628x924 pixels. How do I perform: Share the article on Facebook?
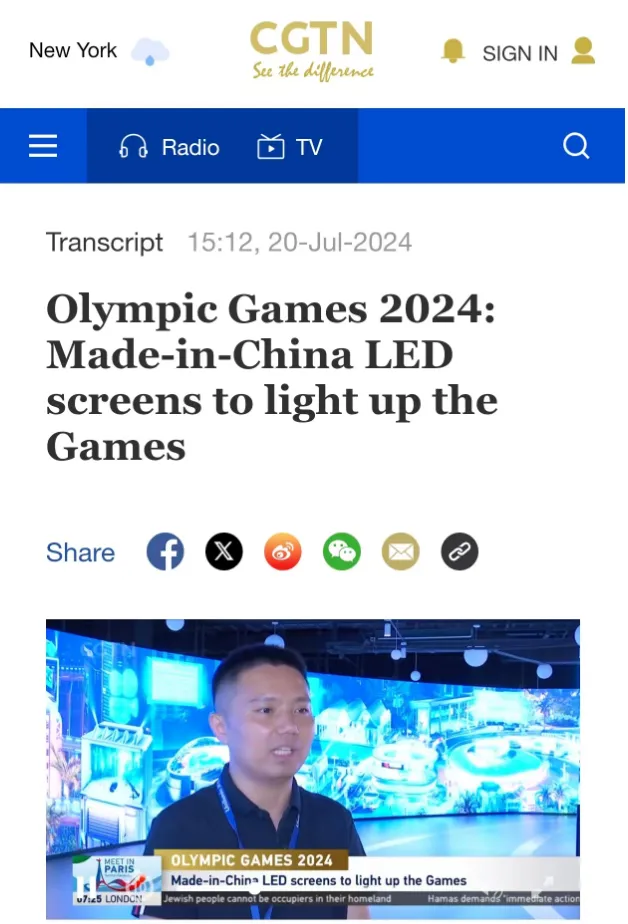(165, 552)
